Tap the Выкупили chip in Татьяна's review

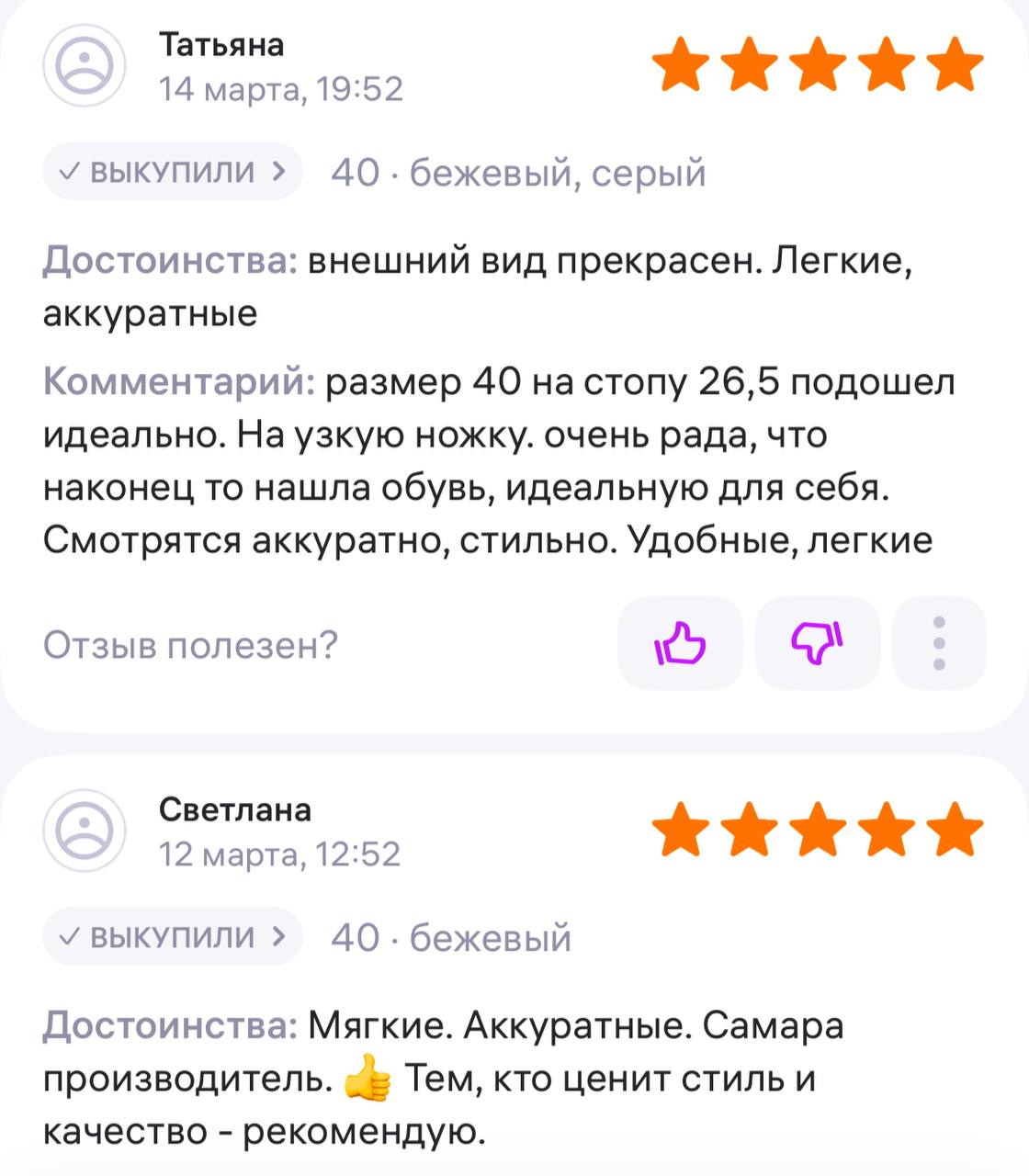(173, 172)
